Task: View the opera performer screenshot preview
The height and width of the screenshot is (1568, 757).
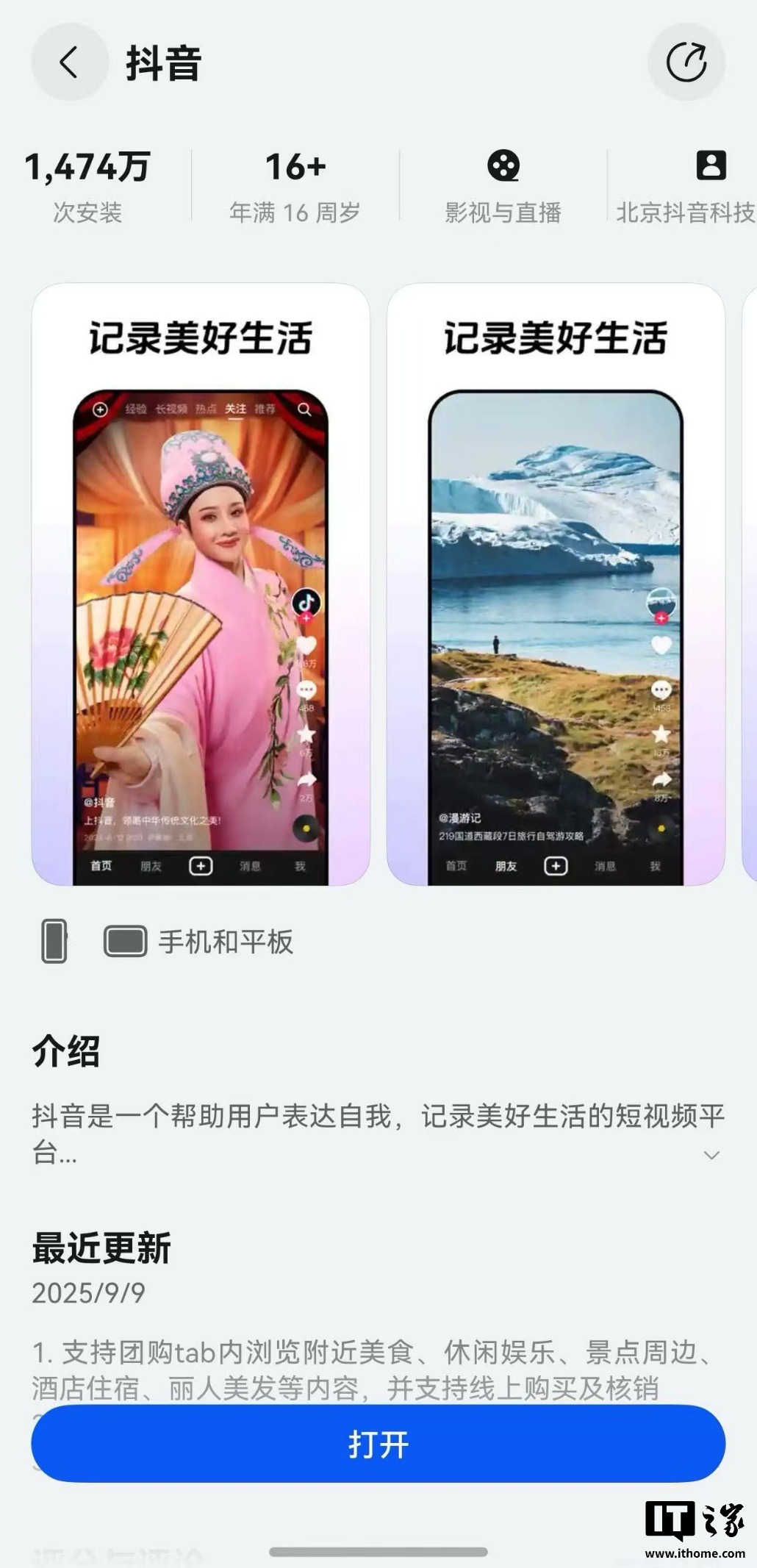Action: [201, 584]
